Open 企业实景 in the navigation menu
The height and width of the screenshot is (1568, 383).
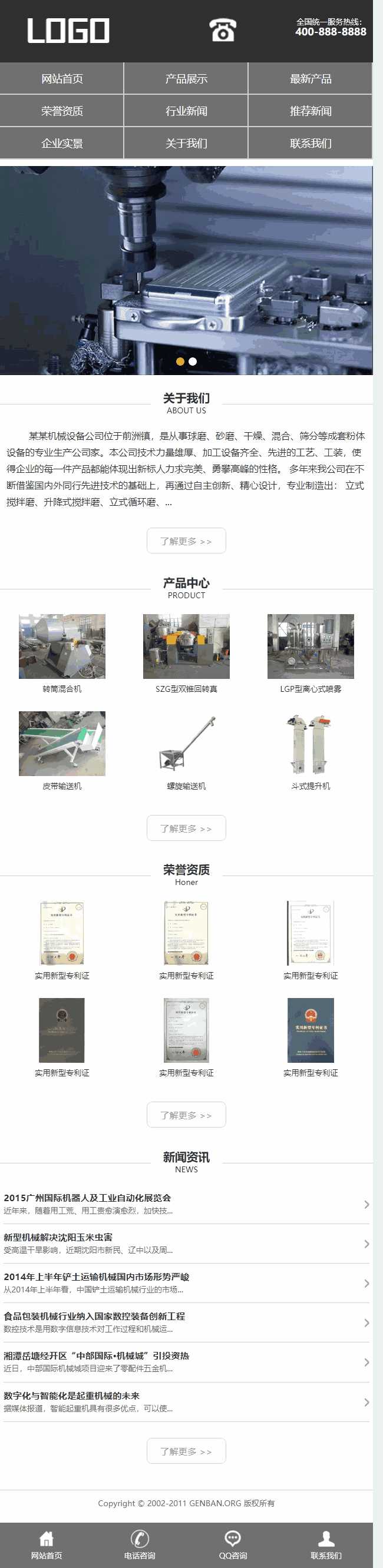point(62,143)
